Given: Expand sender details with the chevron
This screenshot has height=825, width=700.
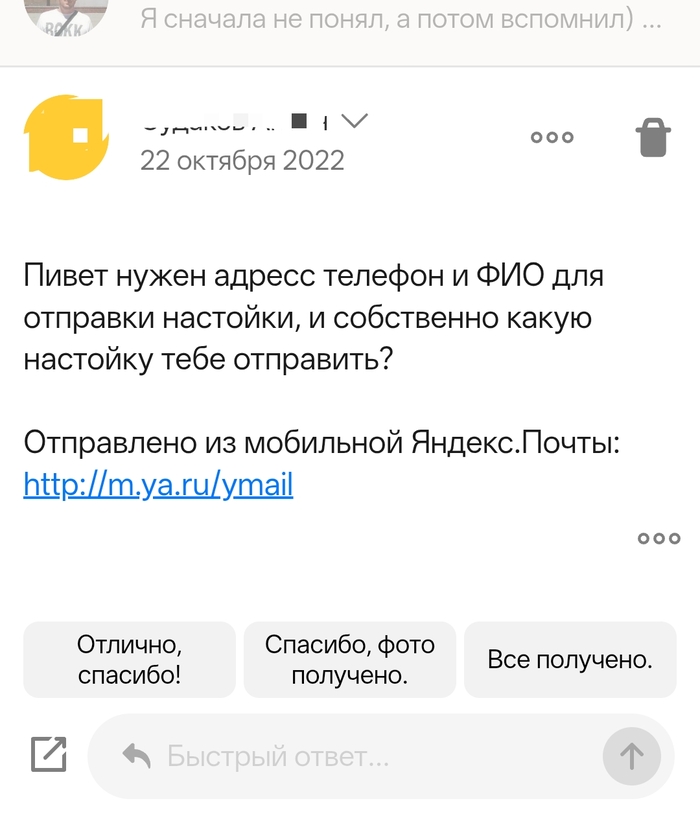Looking at the screenshot, I should (x=354, y=121).
